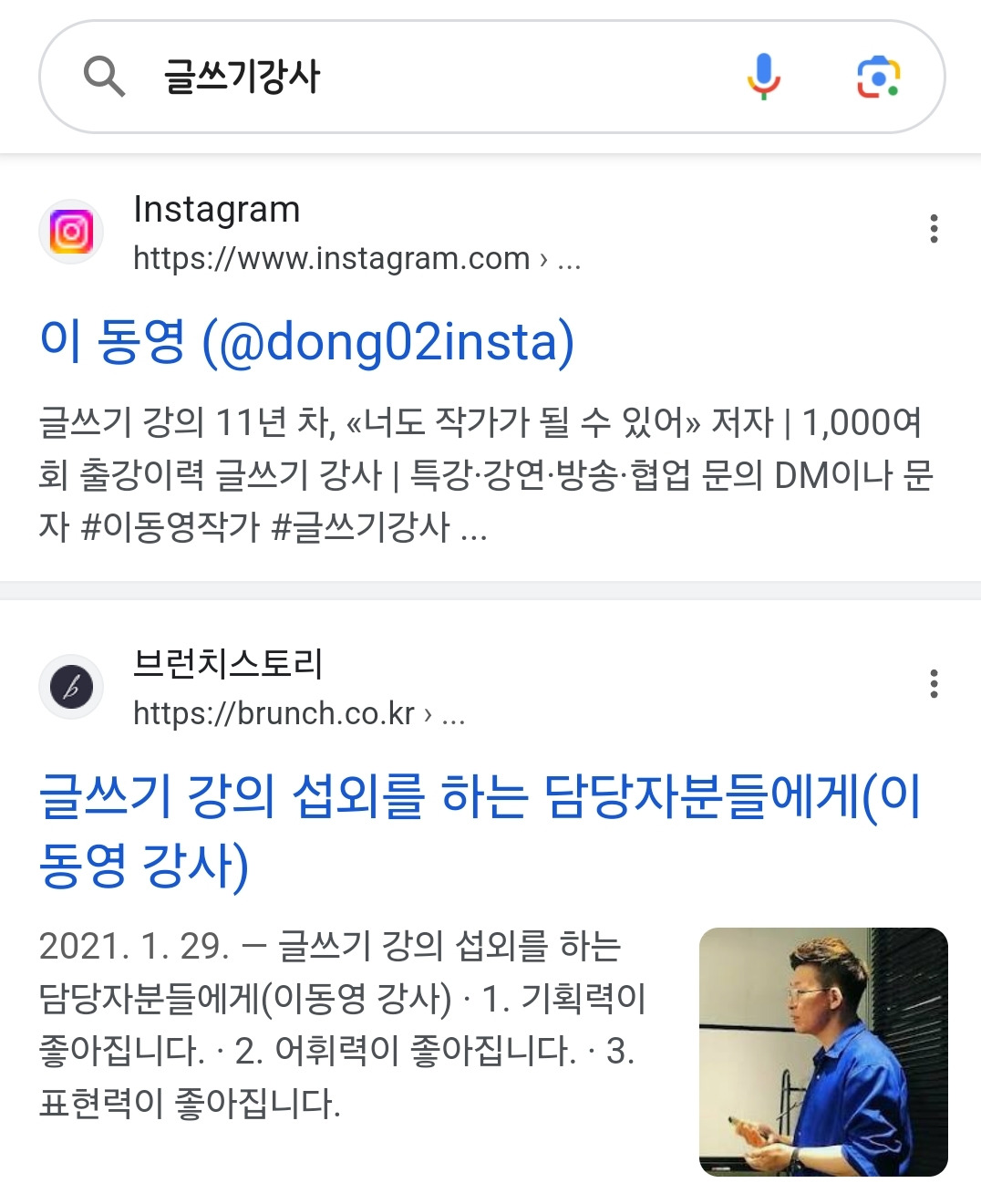Tap the magnifier search icon

click(104, 77)
